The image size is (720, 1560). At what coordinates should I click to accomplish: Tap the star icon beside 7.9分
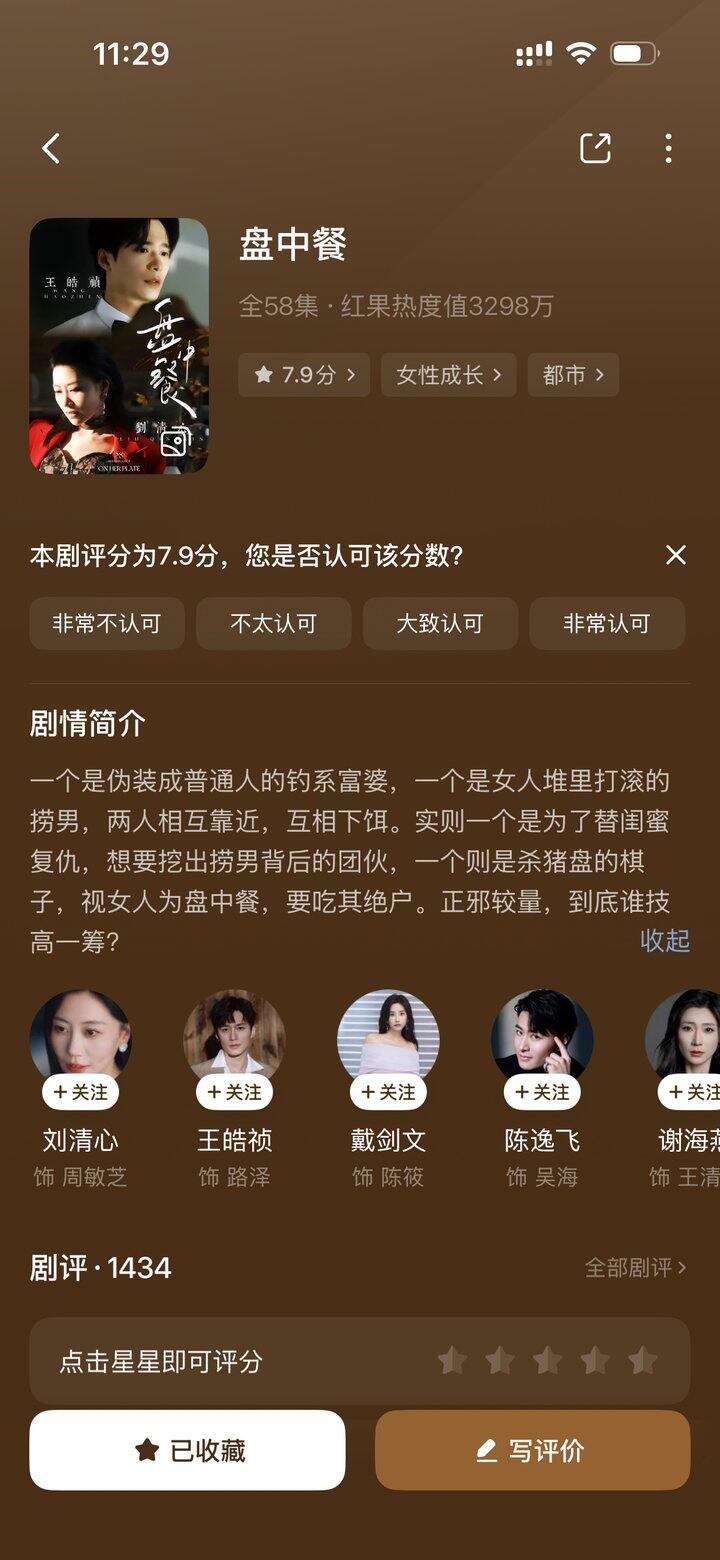(264, 375)
